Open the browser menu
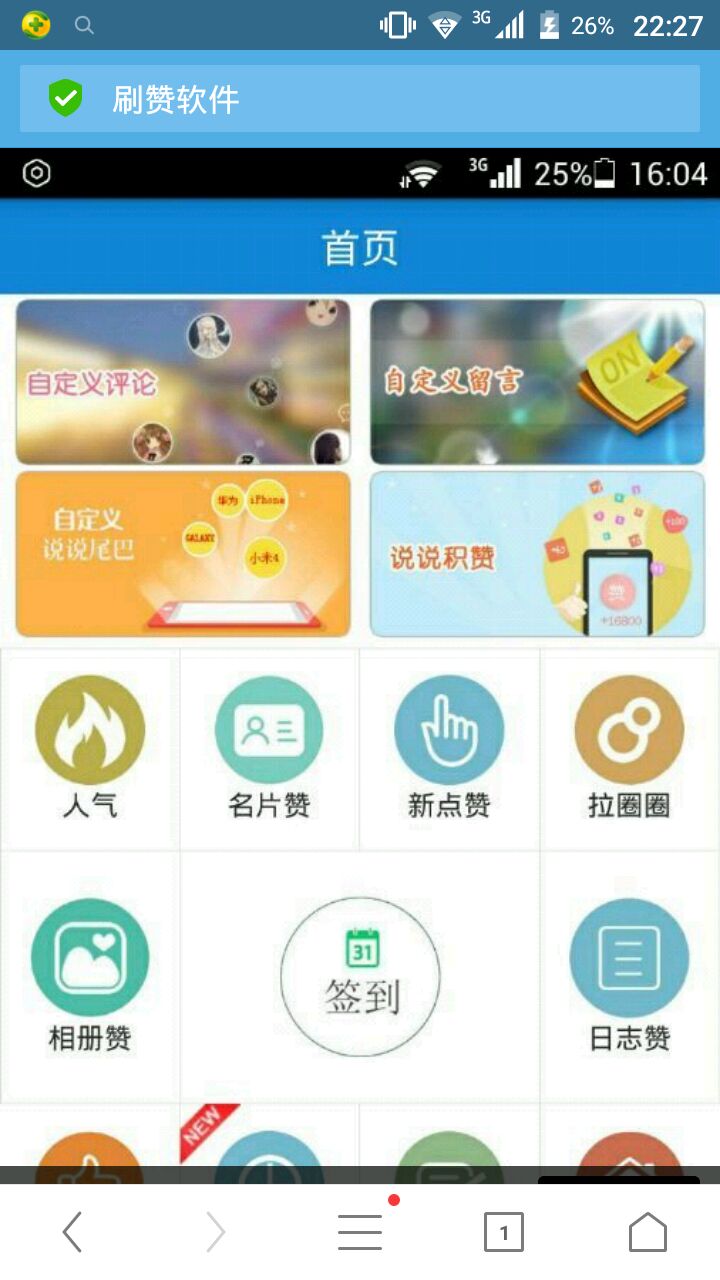 [x=360, y=1232]
